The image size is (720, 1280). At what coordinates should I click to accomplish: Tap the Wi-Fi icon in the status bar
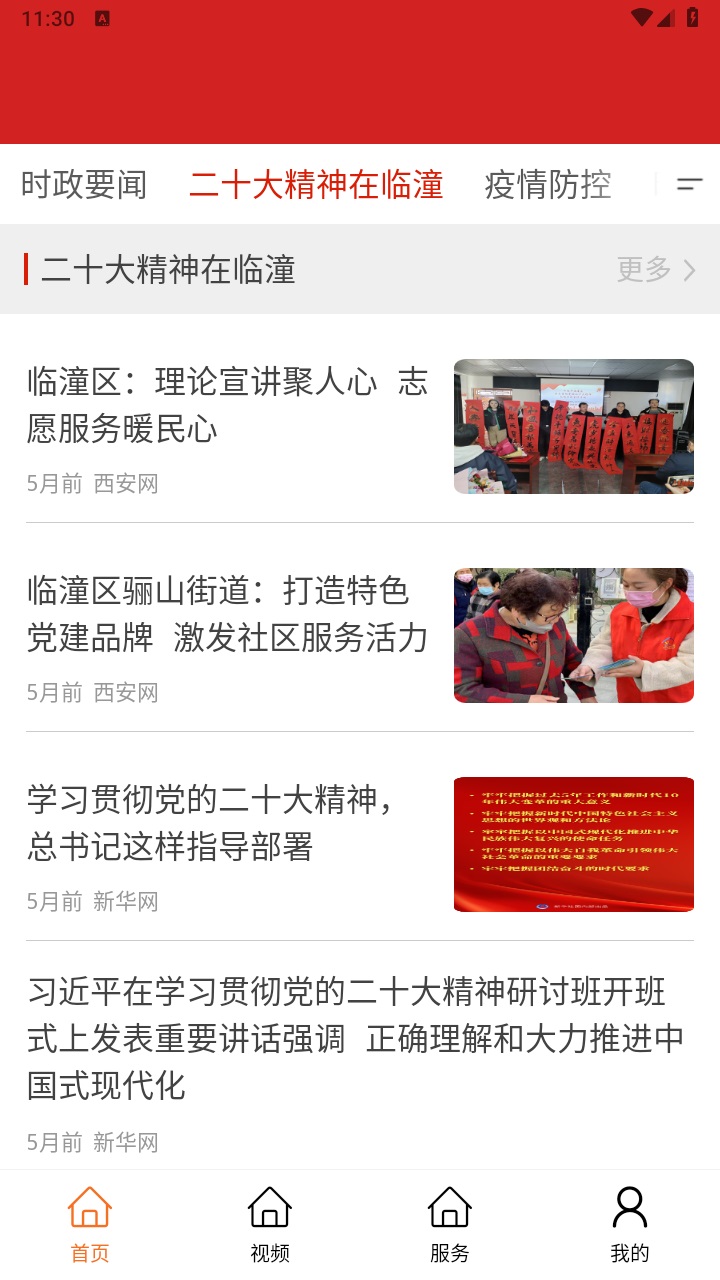click(640, 17)
